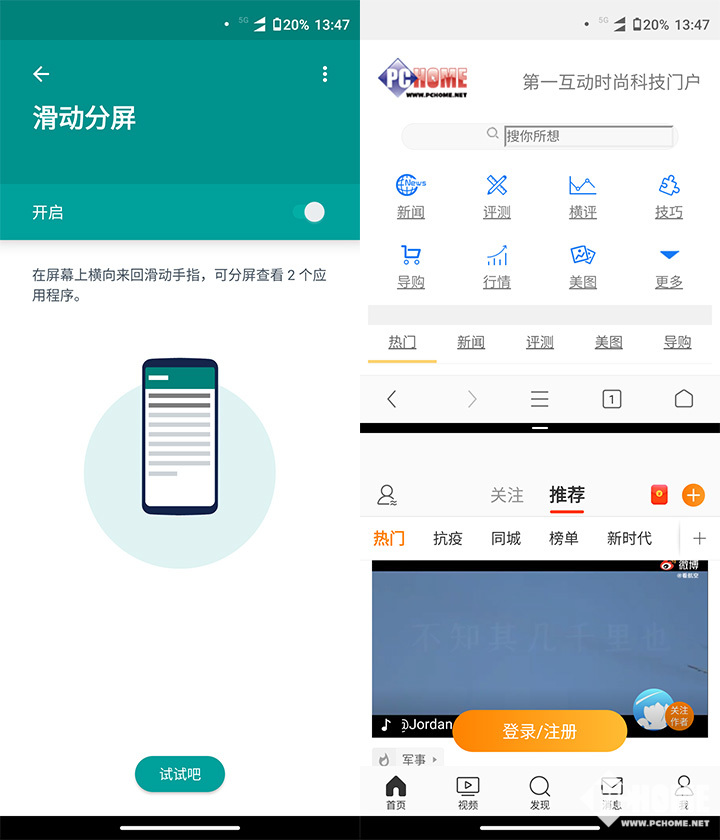Open the browser menu with three lines
The image size is (720, 840).
540,399
